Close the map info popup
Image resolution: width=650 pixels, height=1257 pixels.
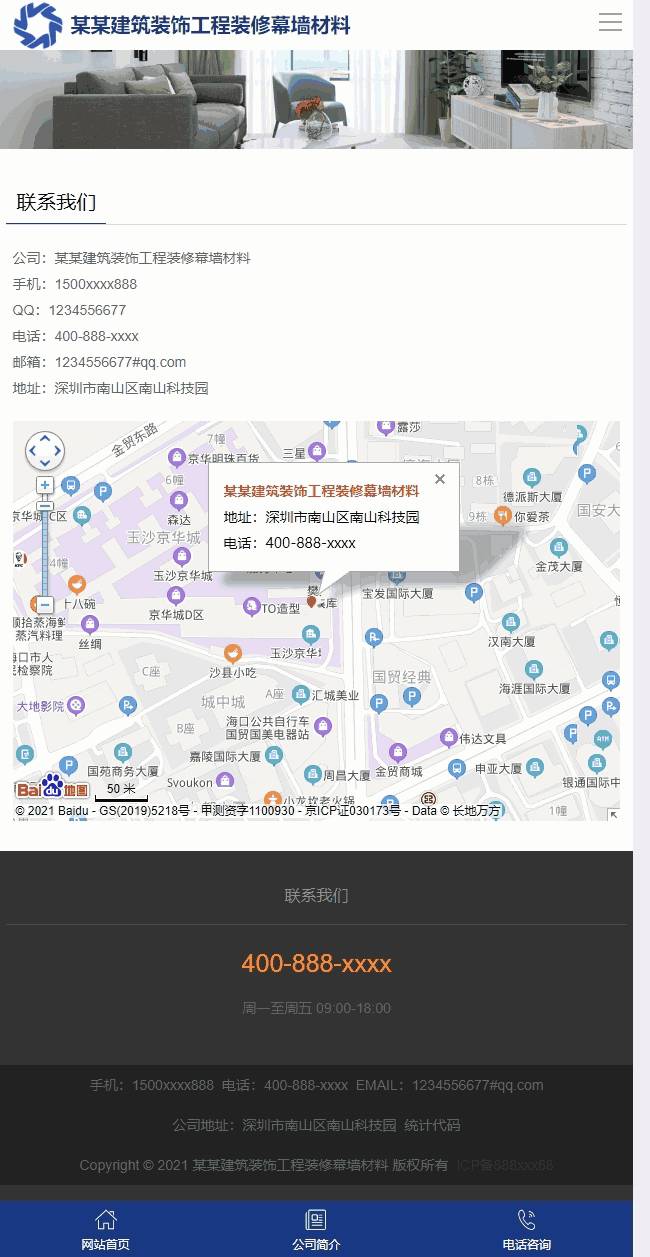(440, 479)
